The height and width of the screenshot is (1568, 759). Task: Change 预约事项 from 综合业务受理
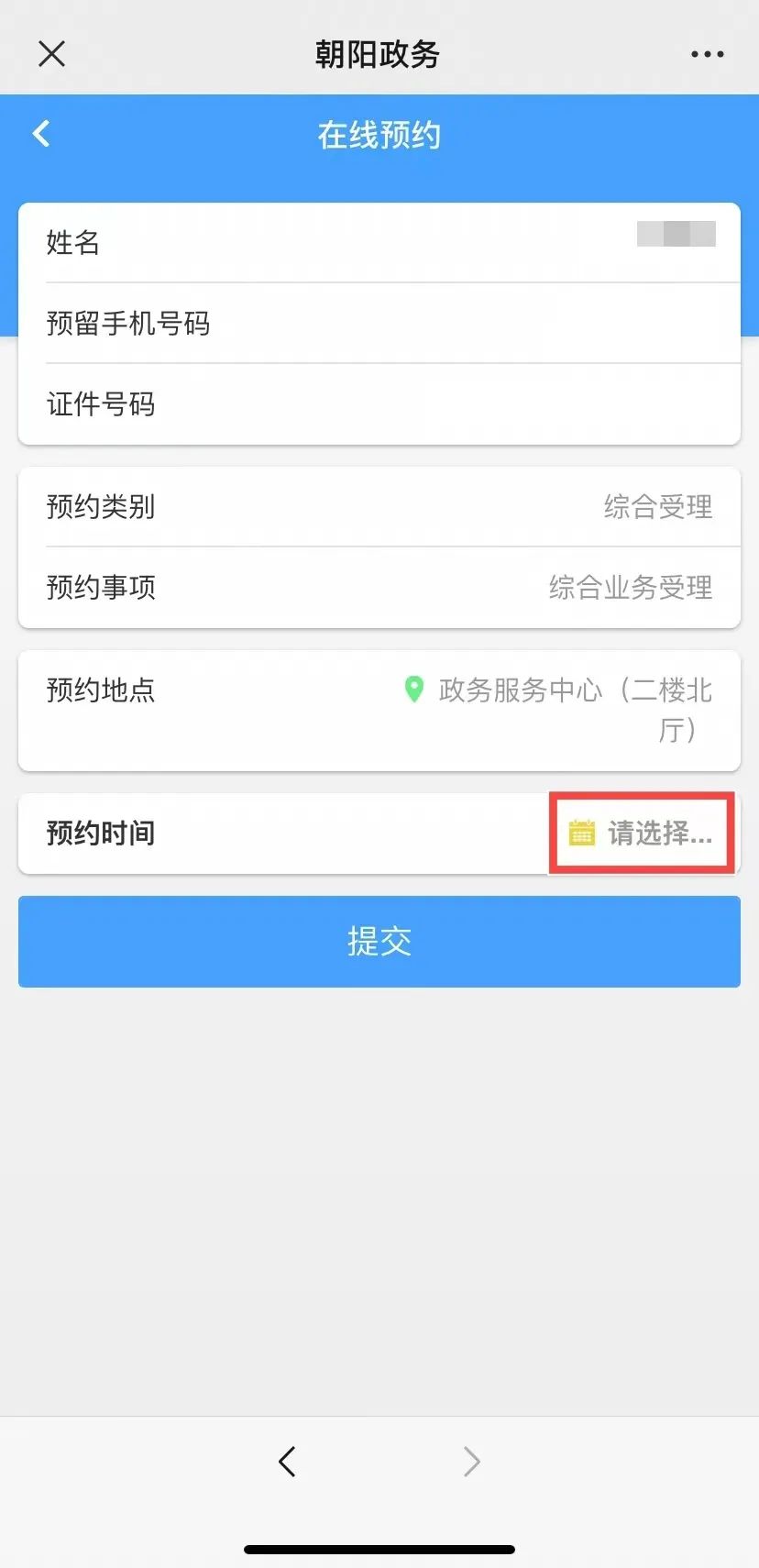click(x=630, y=588)
